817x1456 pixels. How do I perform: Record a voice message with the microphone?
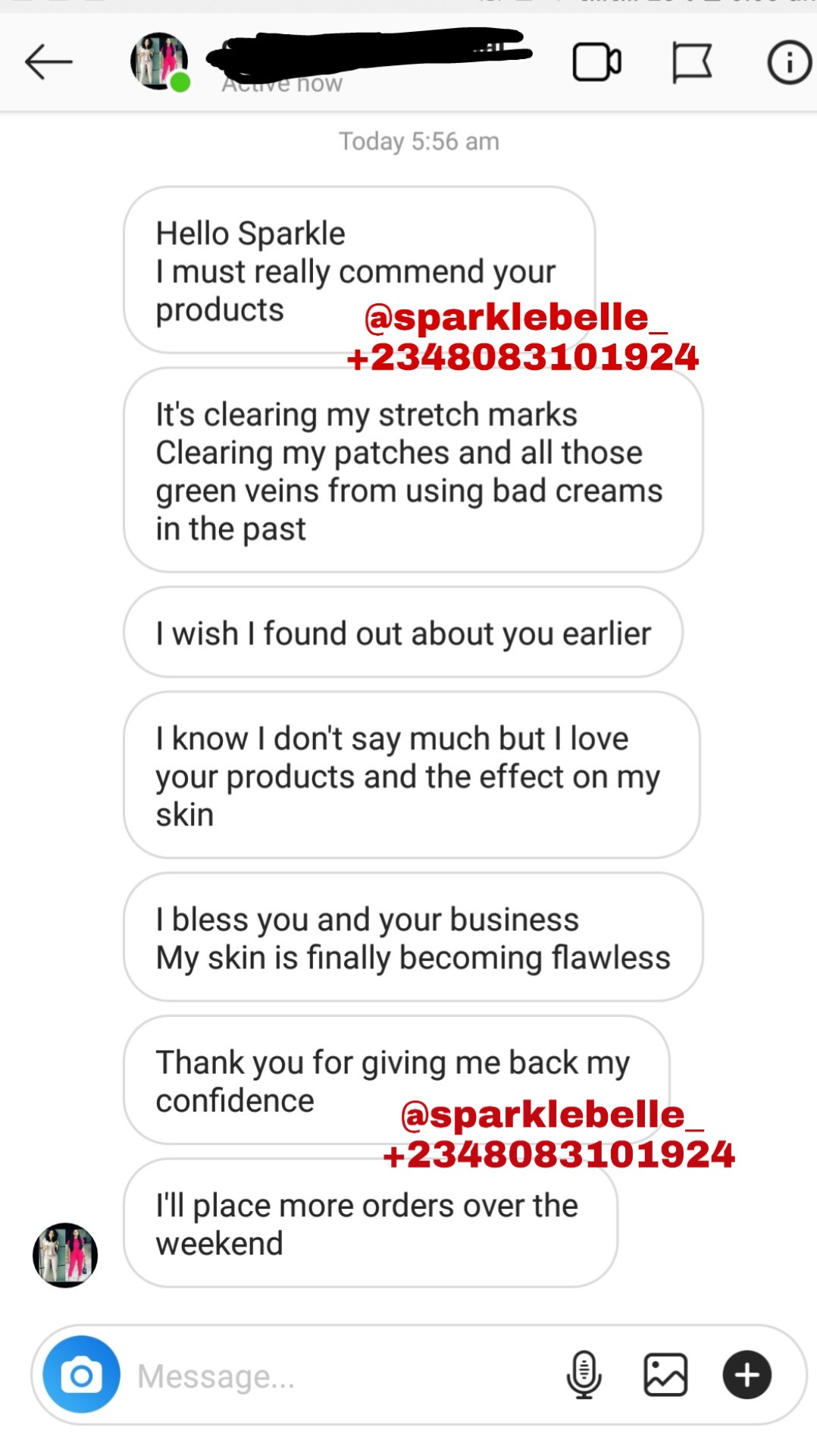click(584, 1374)
